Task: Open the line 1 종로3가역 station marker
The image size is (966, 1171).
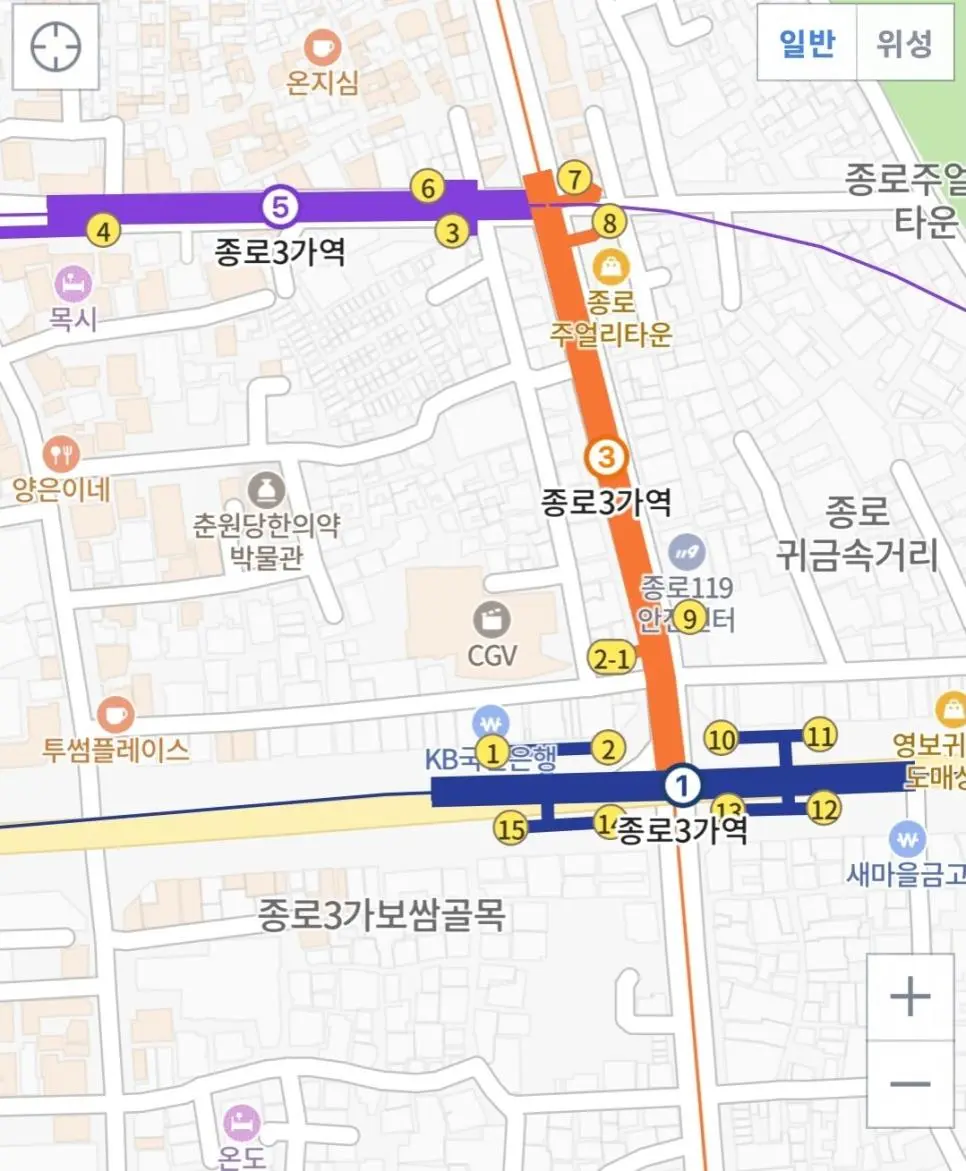Action: [x=683, y=785]
